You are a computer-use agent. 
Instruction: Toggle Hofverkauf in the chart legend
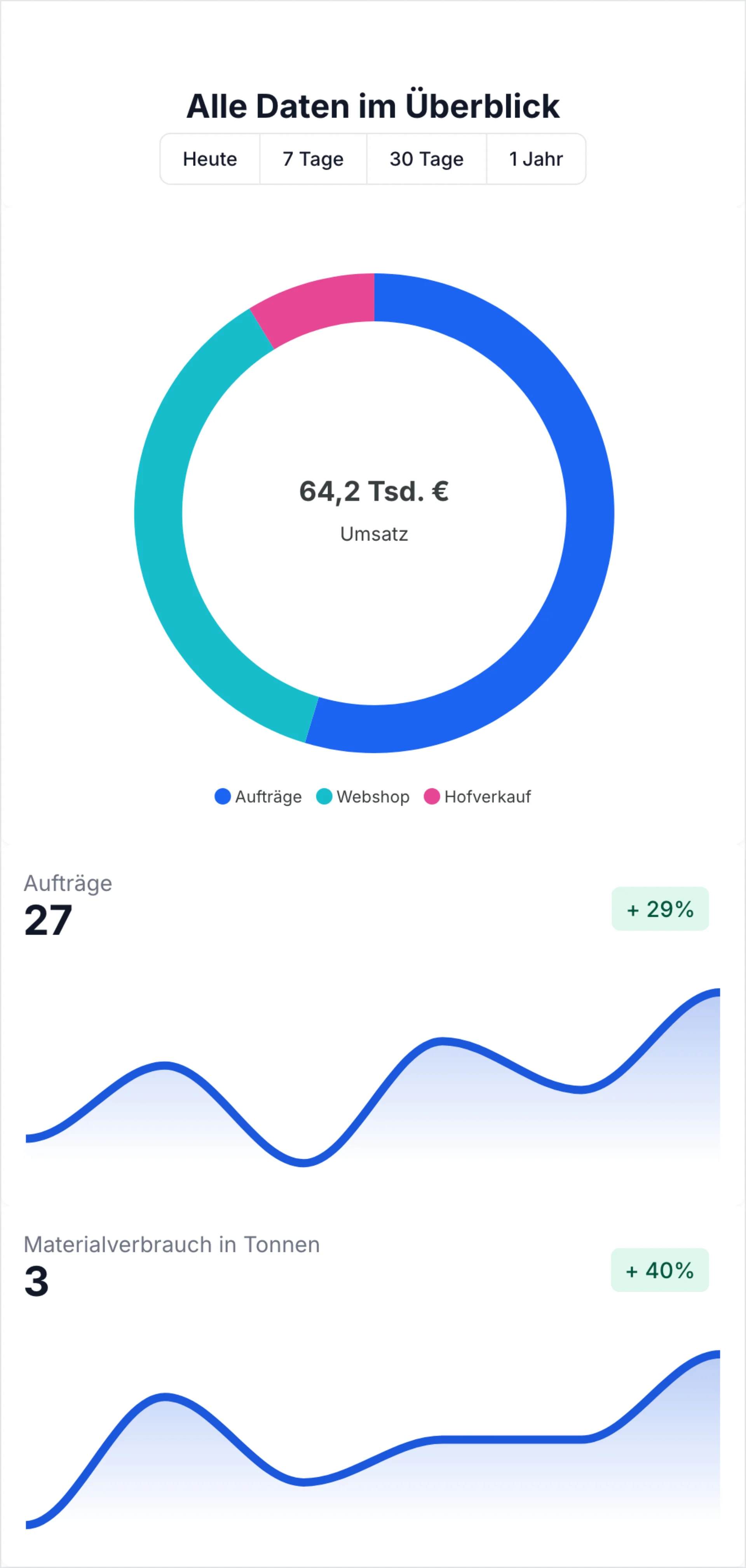point(478,796)
